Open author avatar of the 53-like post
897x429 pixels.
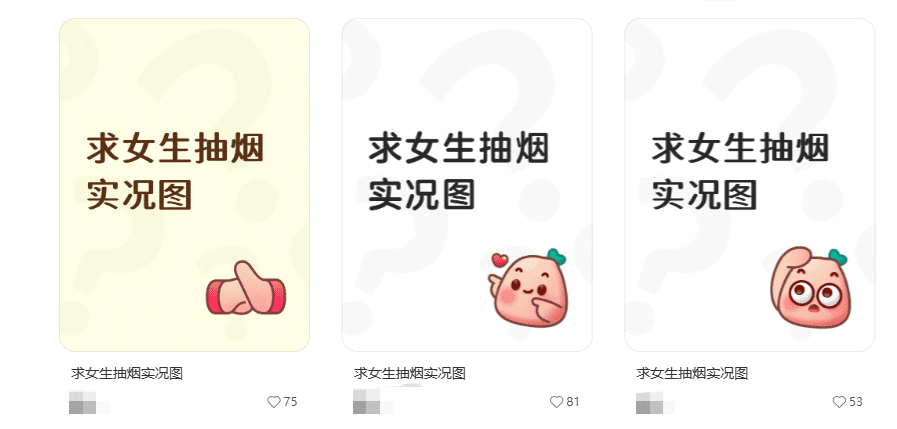tap(646, 403)
